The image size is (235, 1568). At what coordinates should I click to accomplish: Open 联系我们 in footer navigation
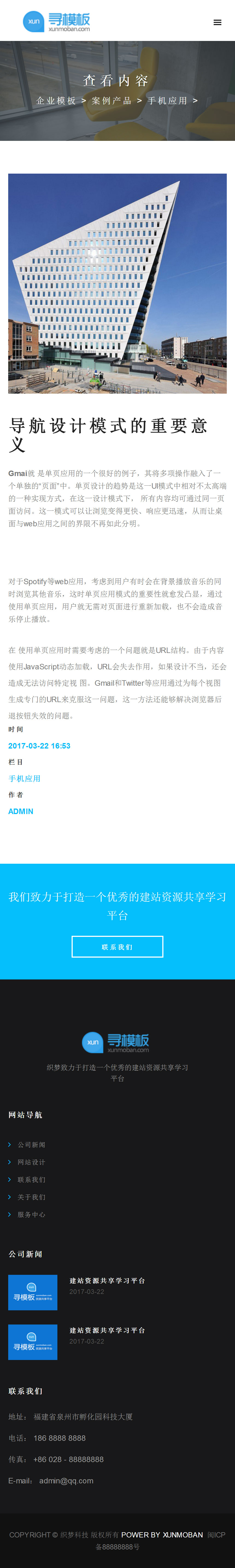(x=31, y=1180)
